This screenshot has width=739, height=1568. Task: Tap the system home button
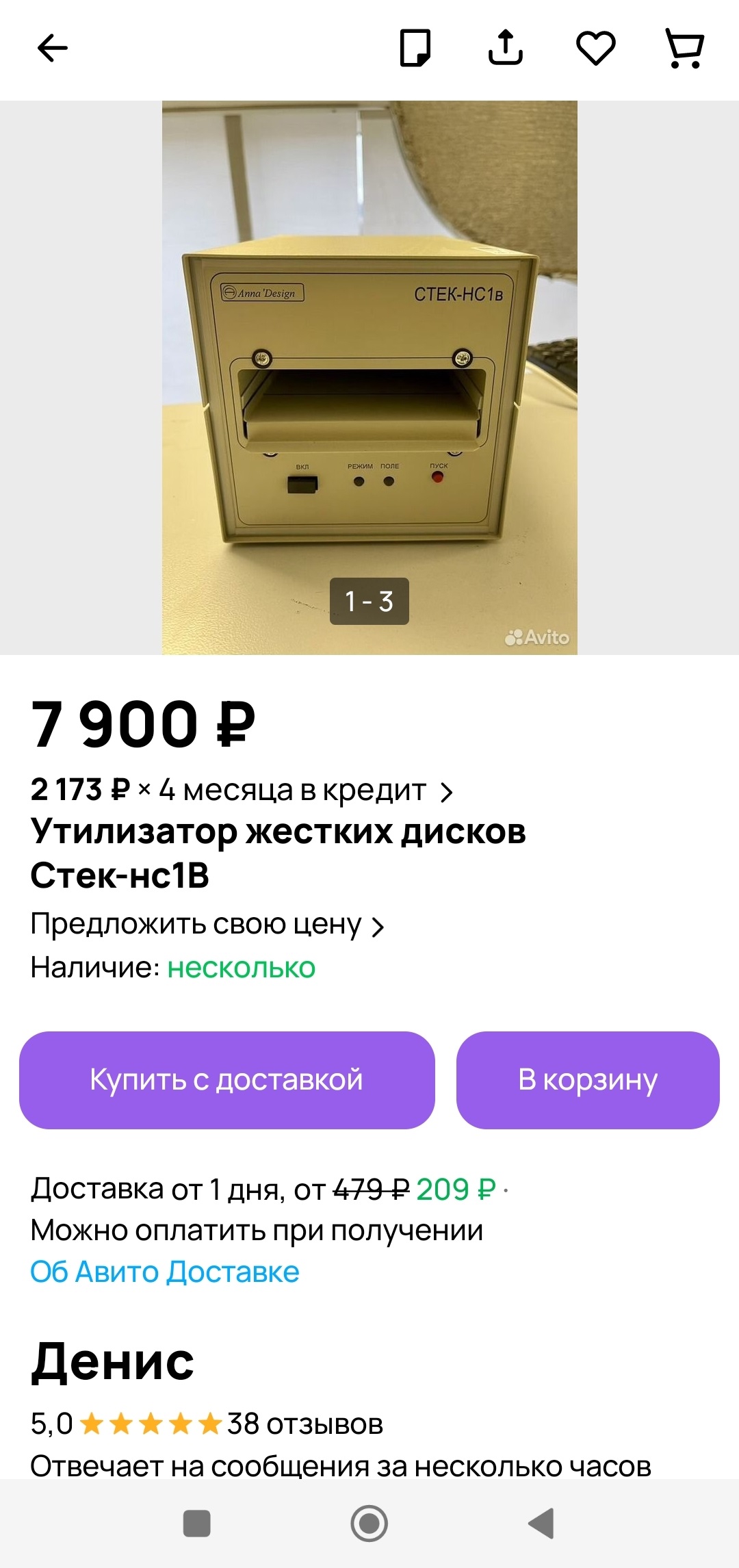point(369,1524)
